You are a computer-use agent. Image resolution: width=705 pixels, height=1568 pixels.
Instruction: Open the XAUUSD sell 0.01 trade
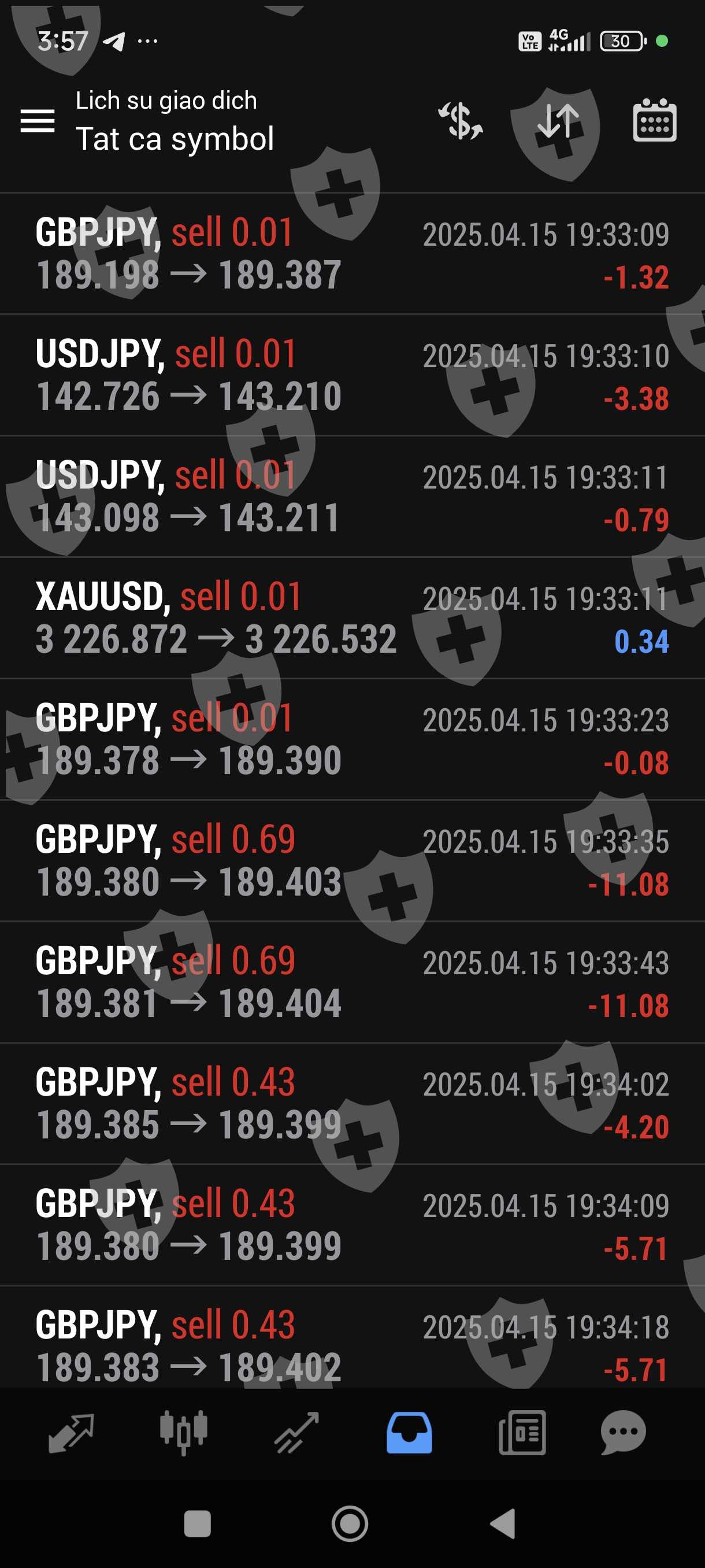pos(352,618)
